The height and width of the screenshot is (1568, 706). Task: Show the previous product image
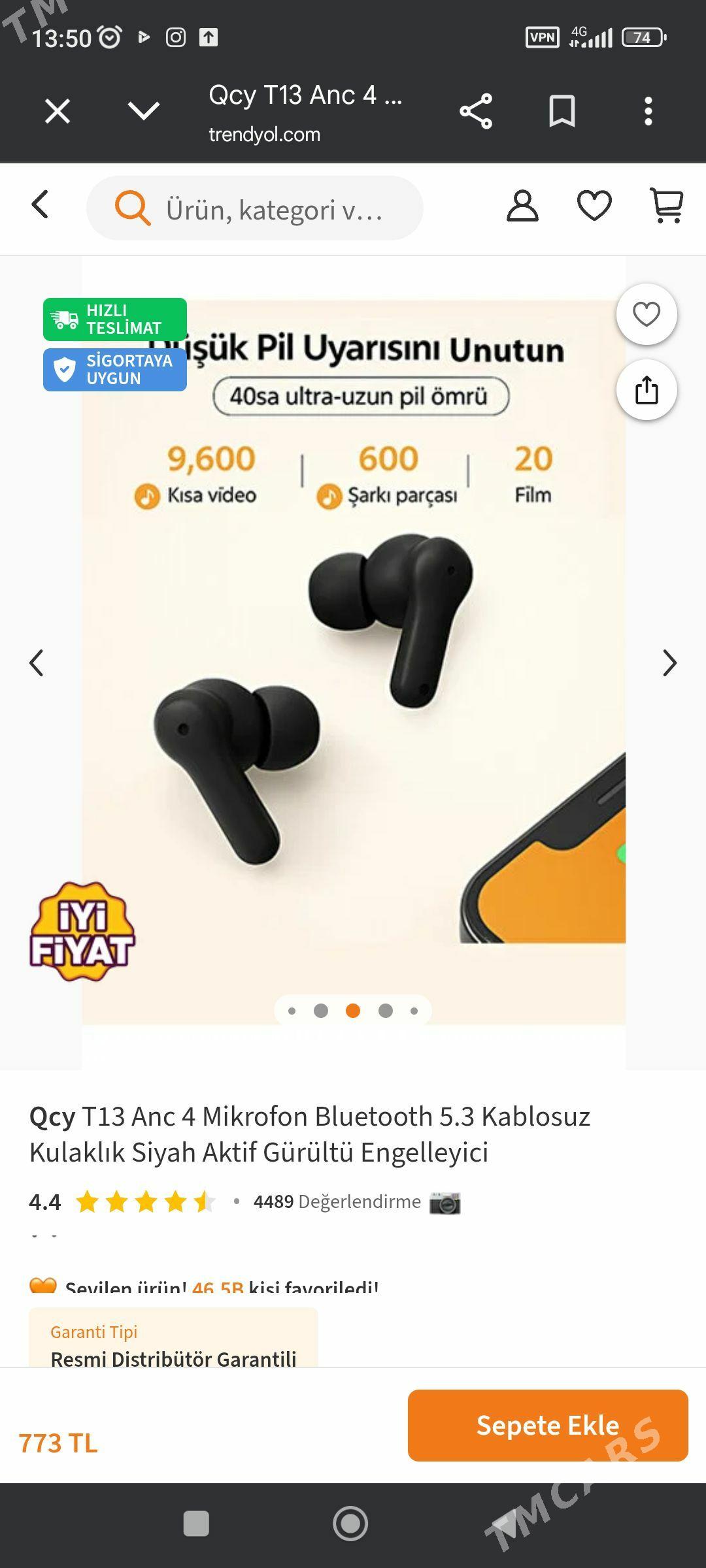tap(37, 662)
